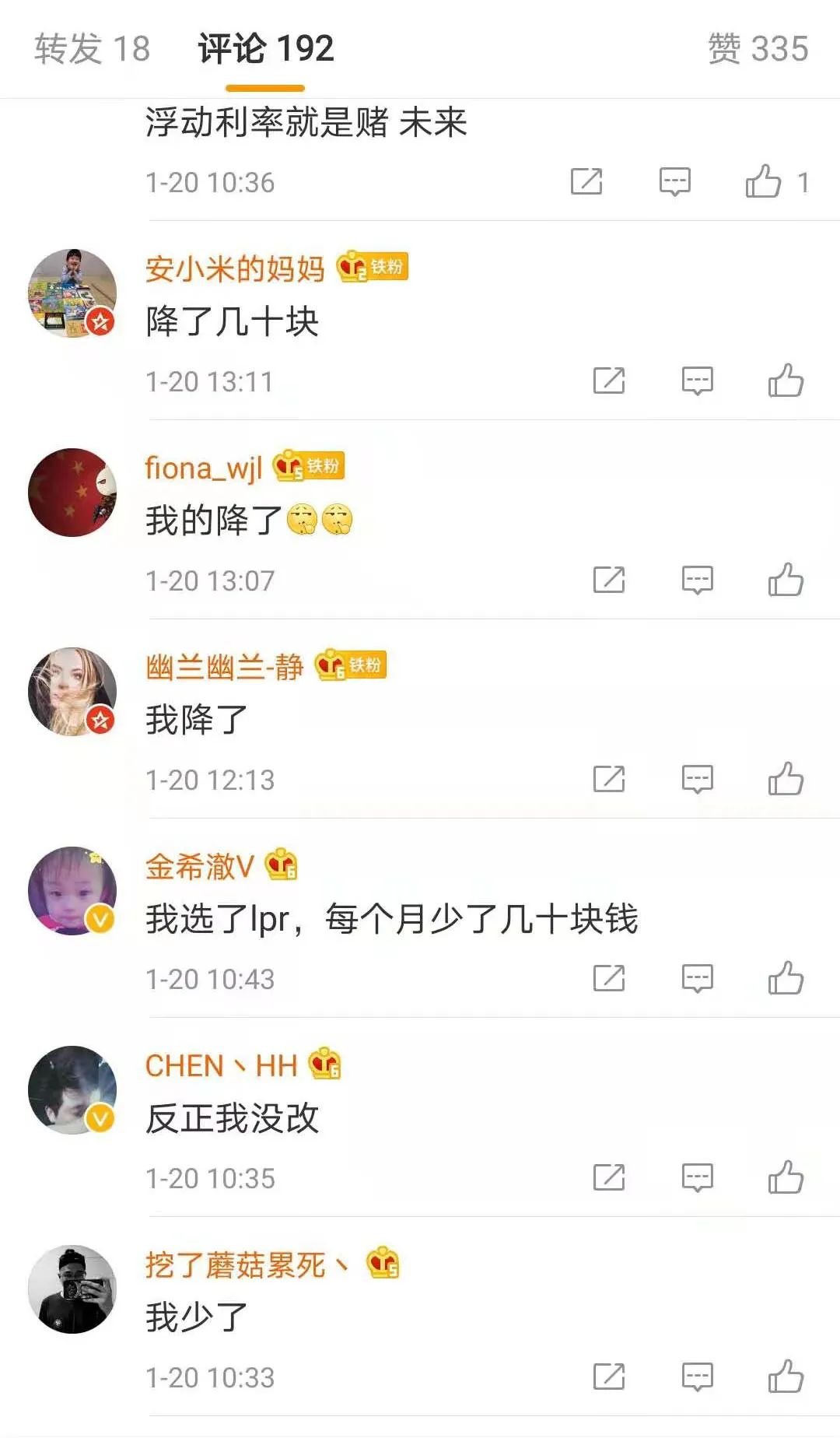Open fiona_wjl's username link

click(x=204, y=468)
